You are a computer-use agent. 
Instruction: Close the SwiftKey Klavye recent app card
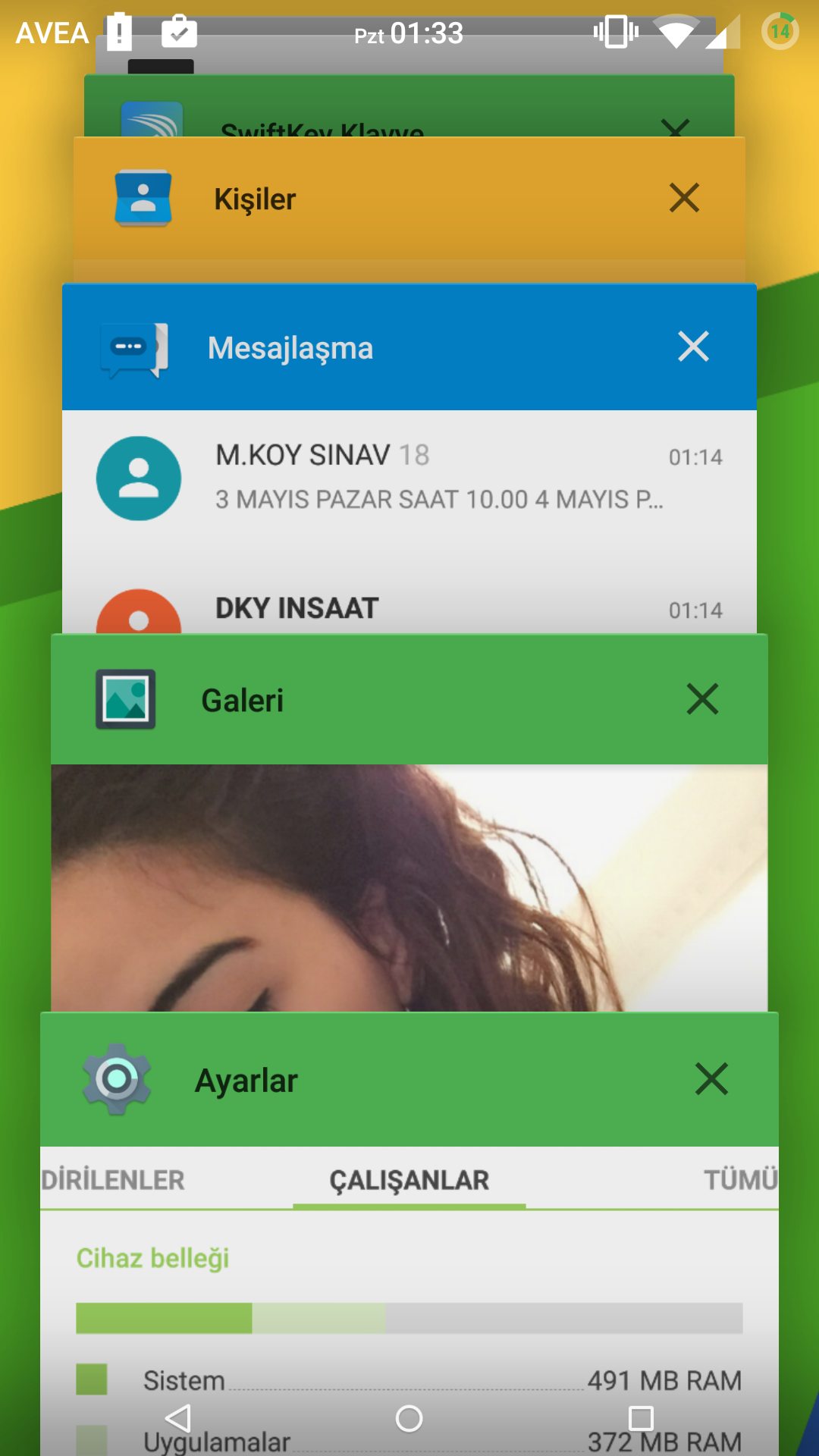[x=675, y=127]
